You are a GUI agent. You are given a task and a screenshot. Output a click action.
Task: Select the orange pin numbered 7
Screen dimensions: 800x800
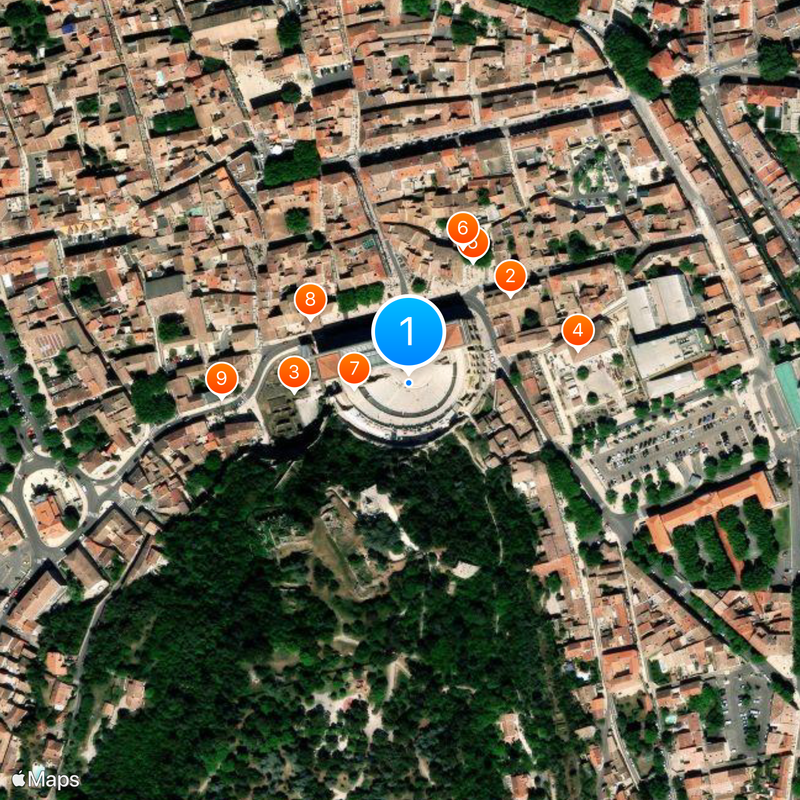tap(353, 368)
